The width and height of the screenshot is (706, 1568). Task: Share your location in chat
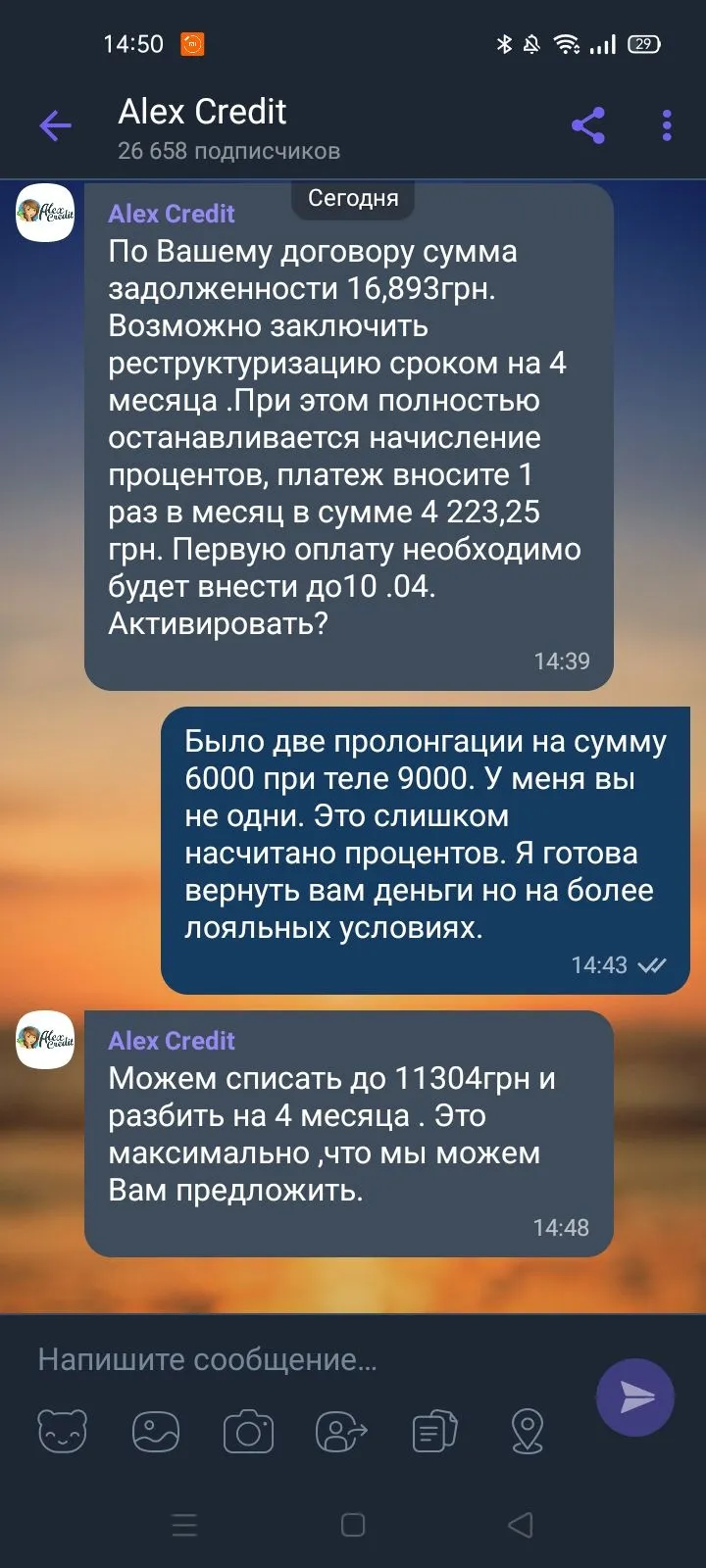[x=528, y=1432]
